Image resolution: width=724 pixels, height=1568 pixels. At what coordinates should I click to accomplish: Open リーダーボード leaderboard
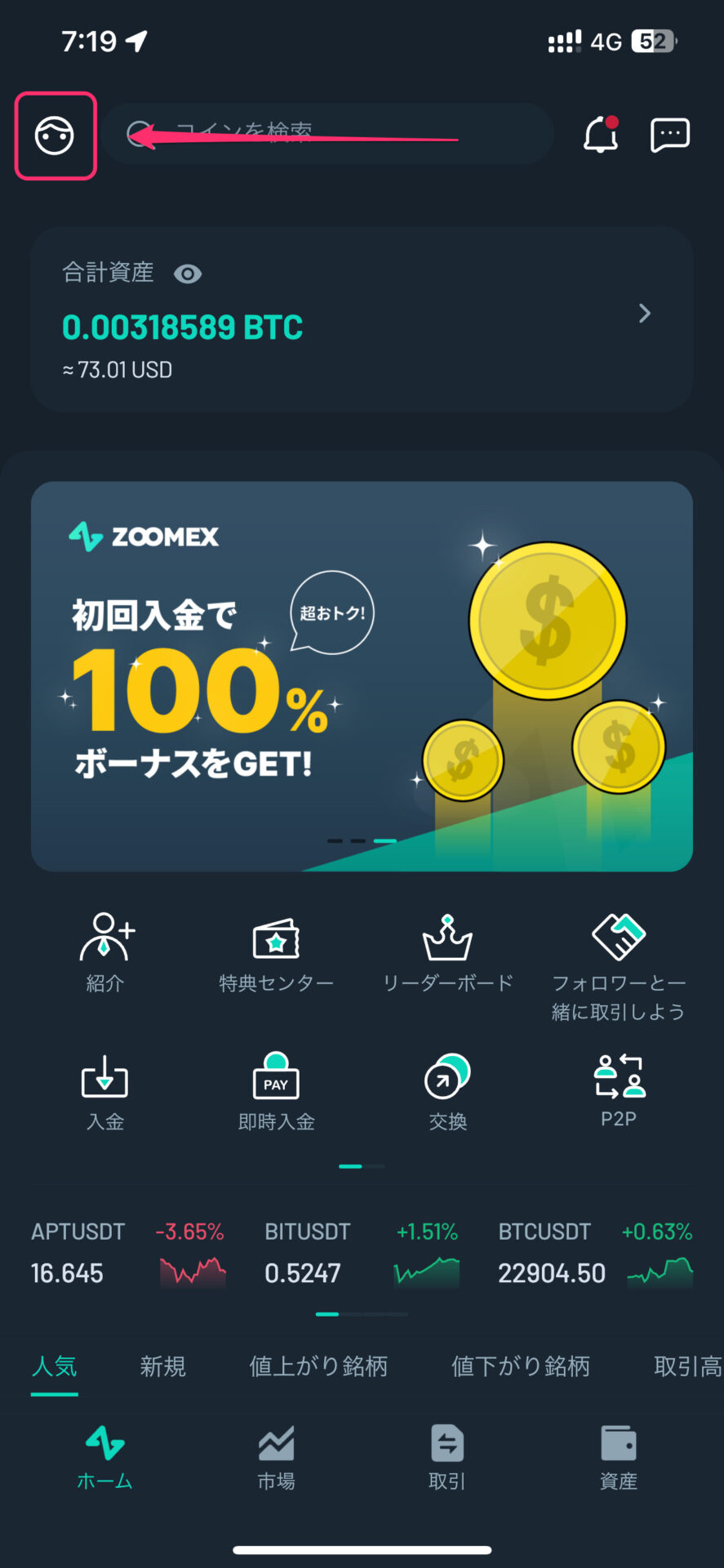coord(447,953)
